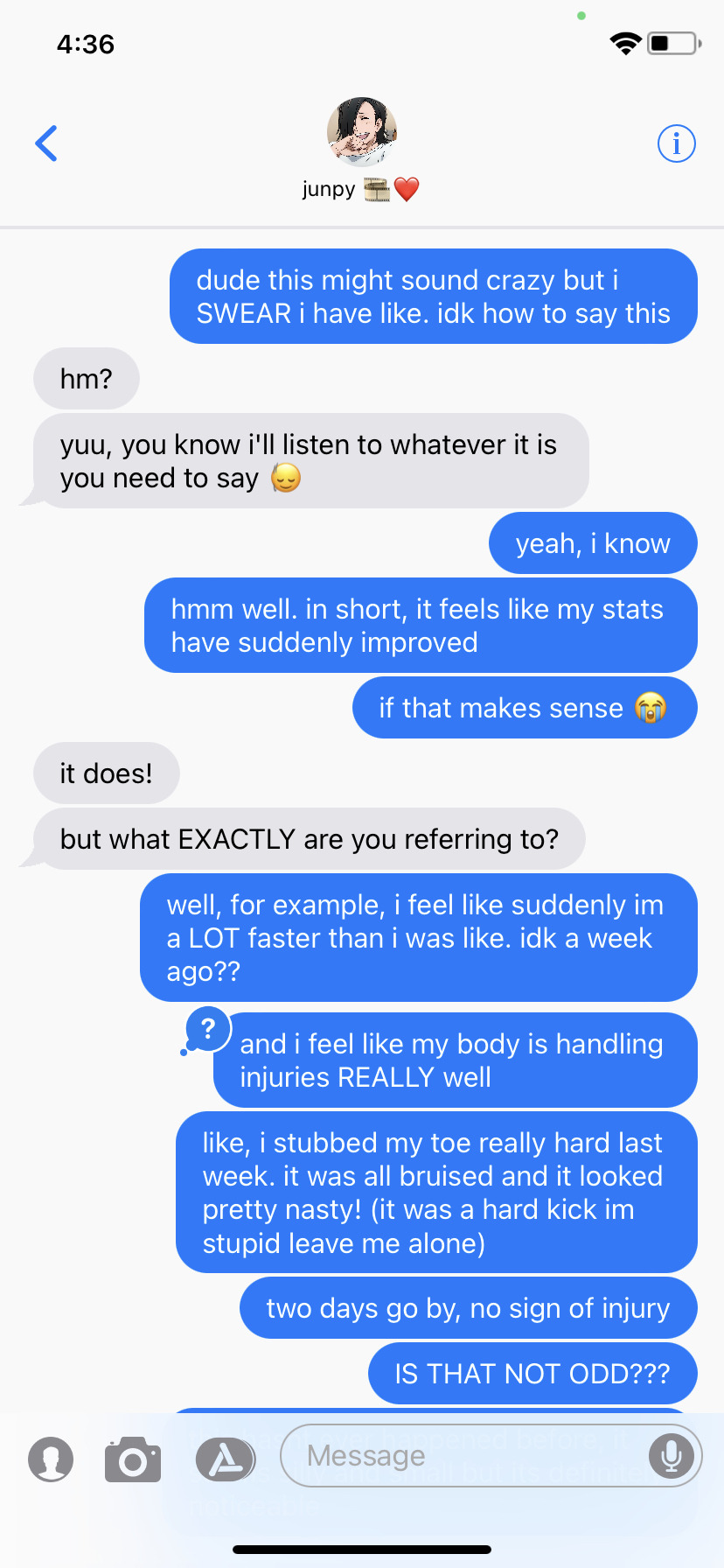Open junpy's contact avatar

point(362,132)
